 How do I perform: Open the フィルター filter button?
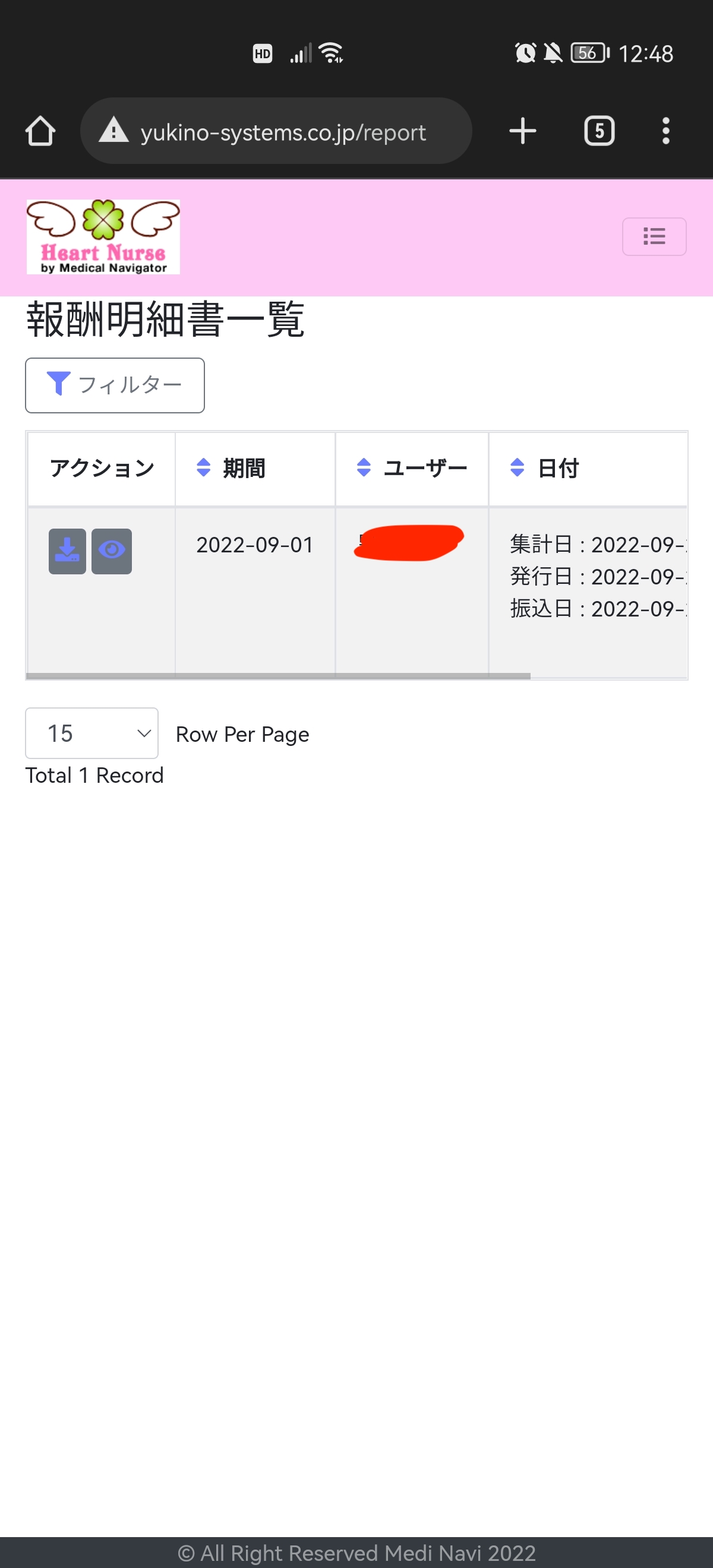115,385
